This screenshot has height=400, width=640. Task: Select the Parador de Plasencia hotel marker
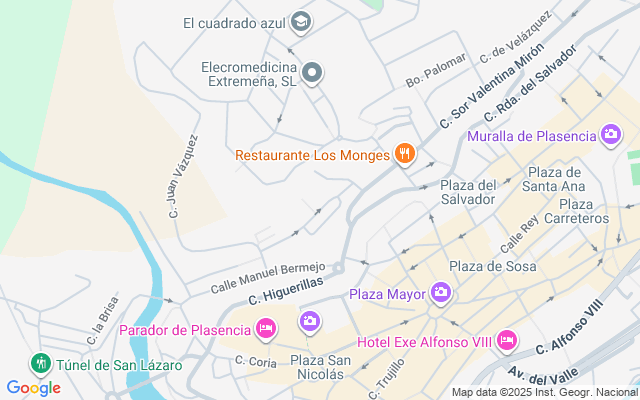point(266,327)
